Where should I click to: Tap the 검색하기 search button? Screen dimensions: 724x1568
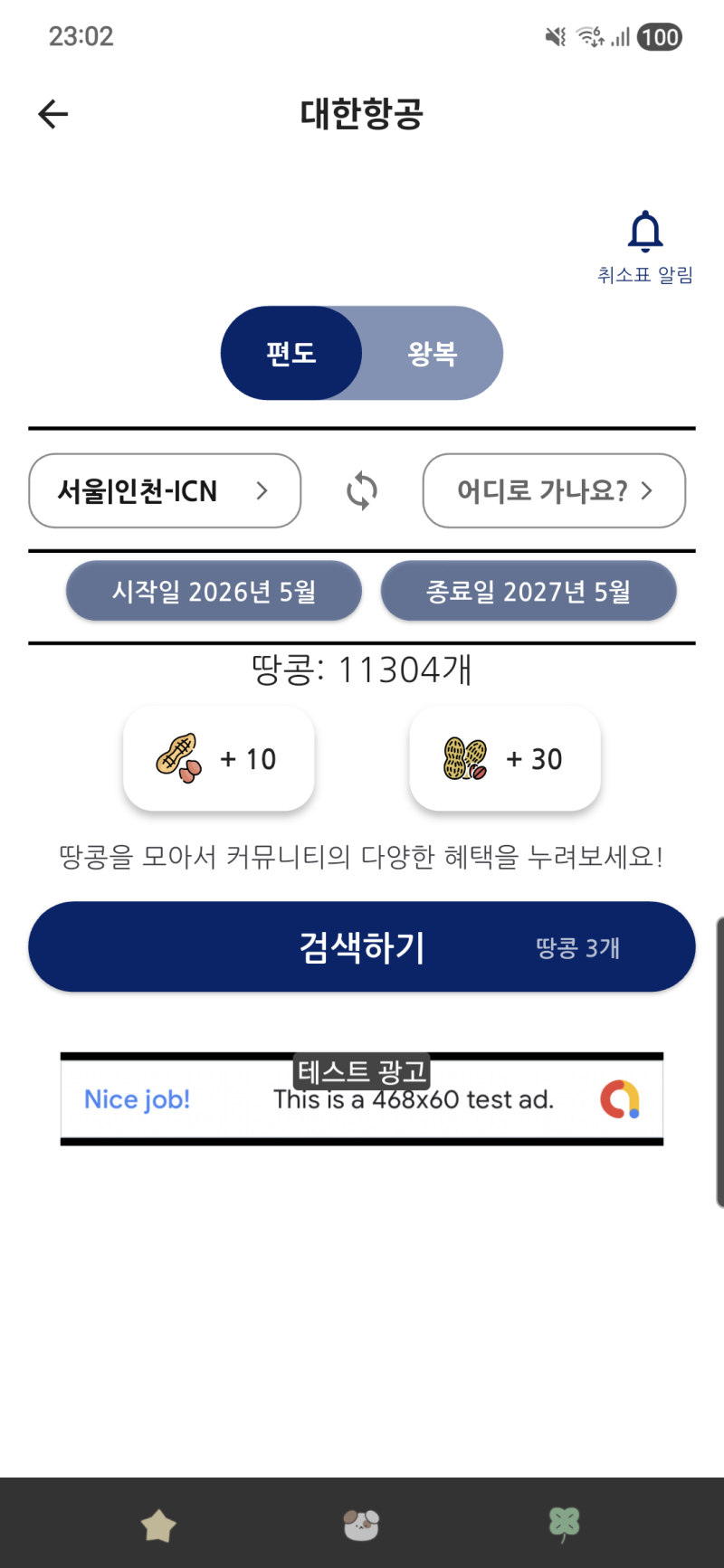[x=362, y=946]
